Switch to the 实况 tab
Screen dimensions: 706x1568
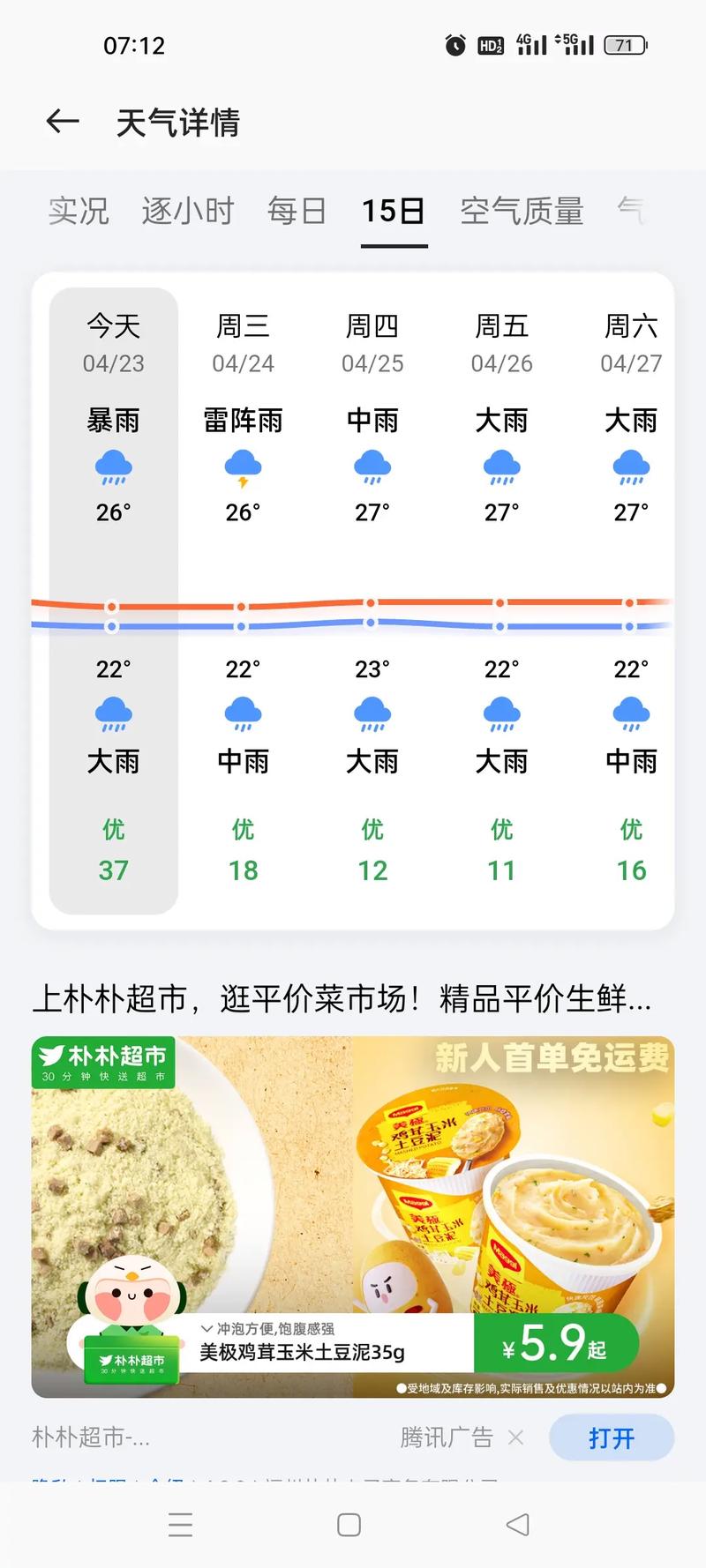coord(79,212)
